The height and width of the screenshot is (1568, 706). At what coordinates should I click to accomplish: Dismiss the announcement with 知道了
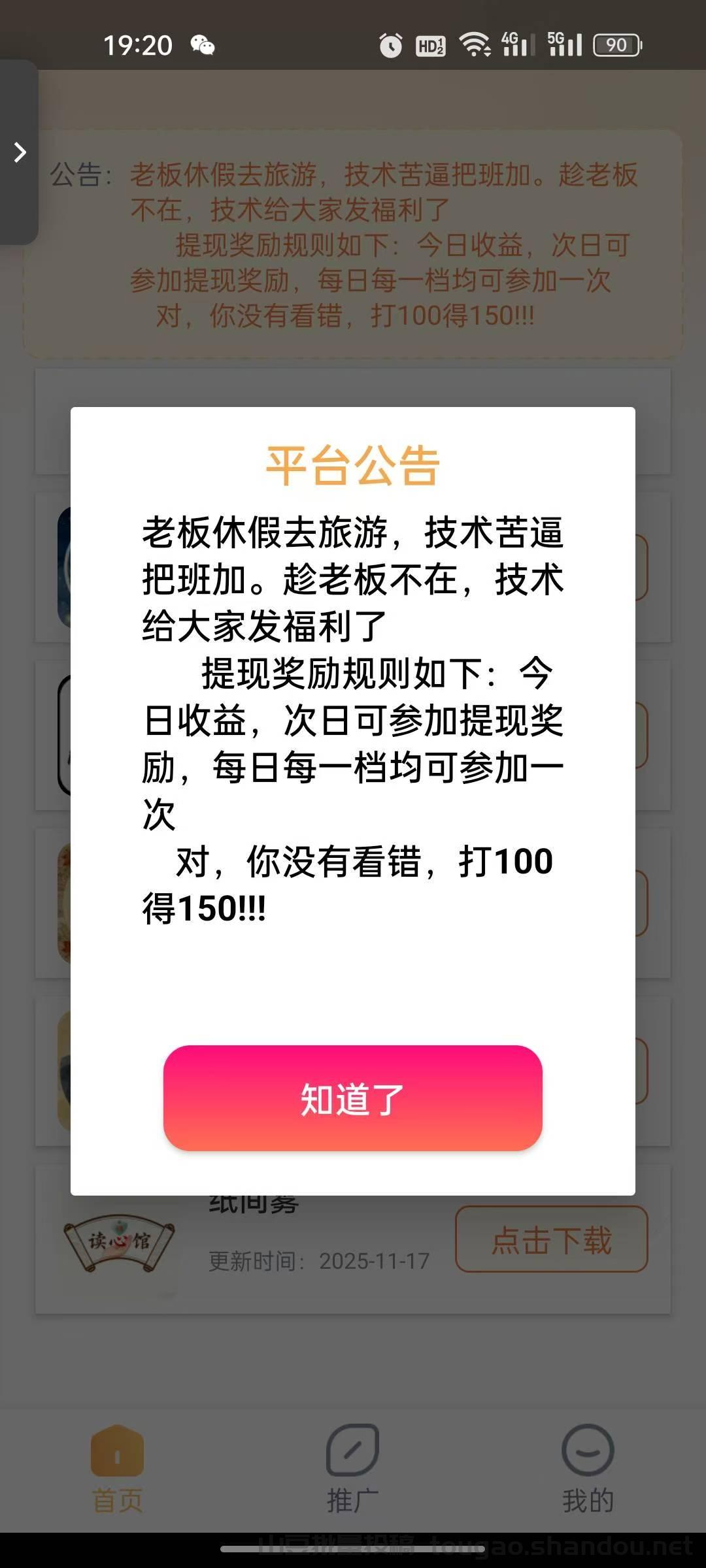[x=352, y=1098]
